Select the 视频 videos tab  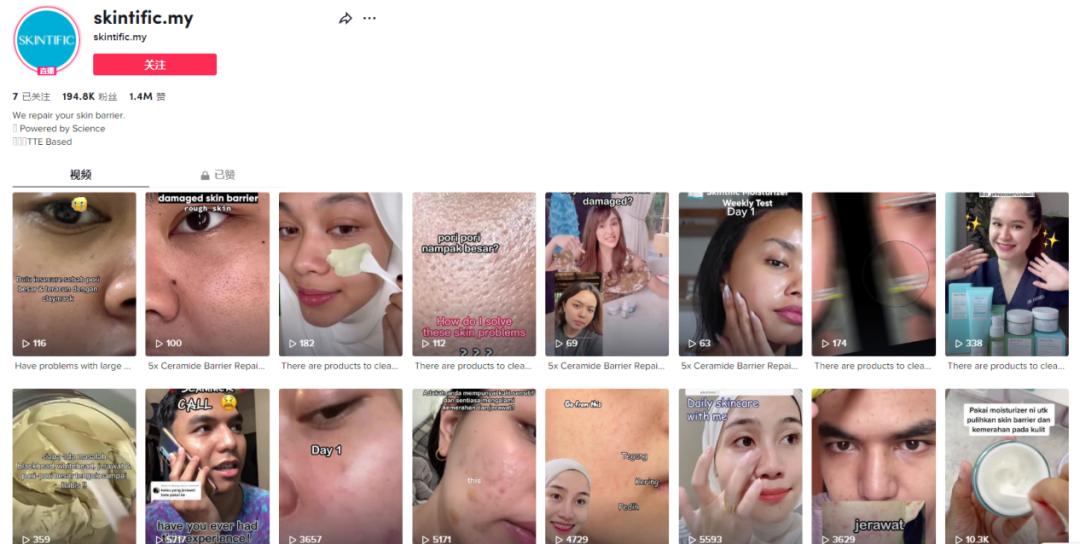click(80, 175)
